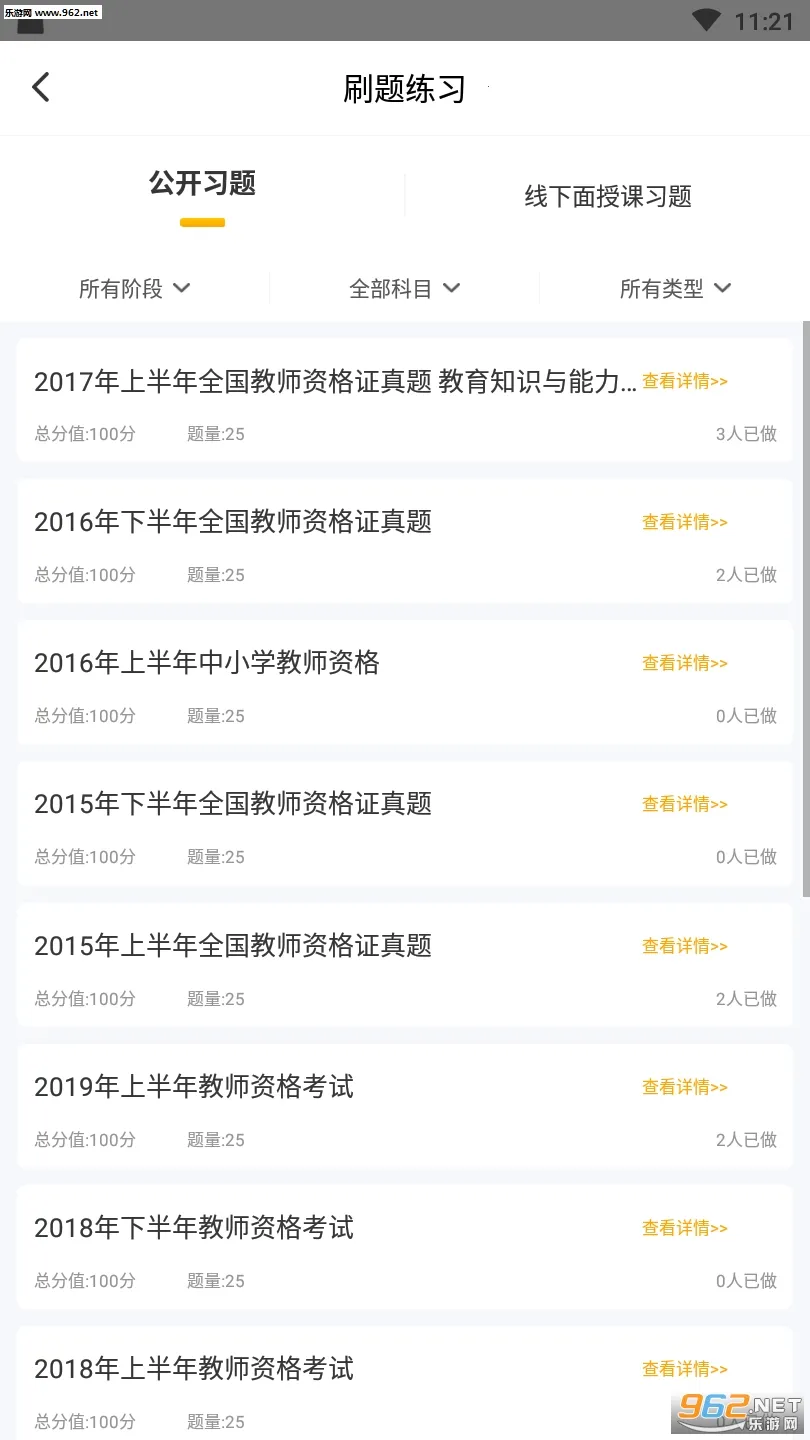
Task: View details for 2018年下半年教师资格考试
Action: point(684,1227)
